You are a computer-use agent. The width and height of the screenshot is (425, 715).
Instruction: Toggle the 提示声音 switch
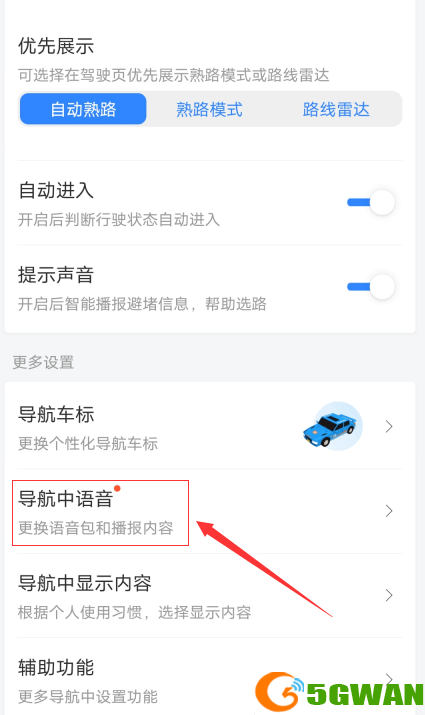(x=371, y=287)
